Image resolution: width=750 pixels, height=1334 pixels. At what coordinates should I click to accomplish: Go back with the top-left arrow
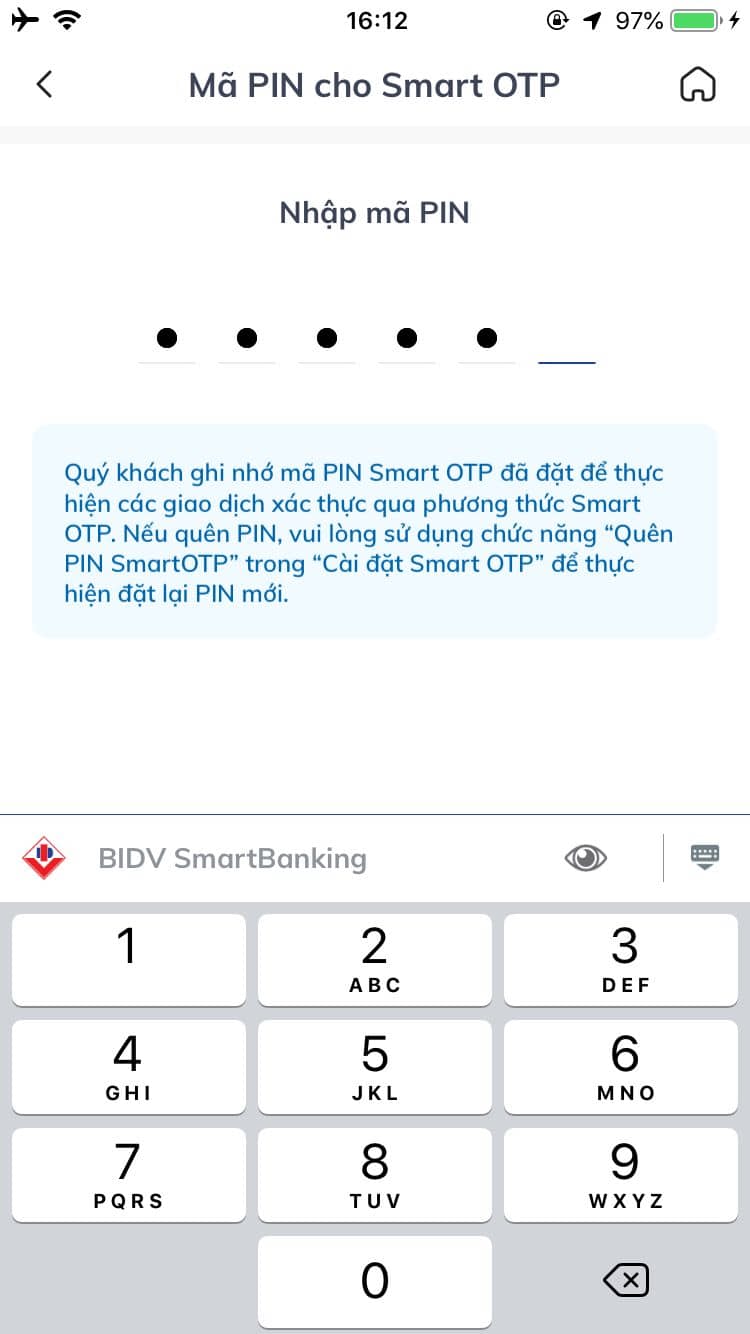coord(44,84)
